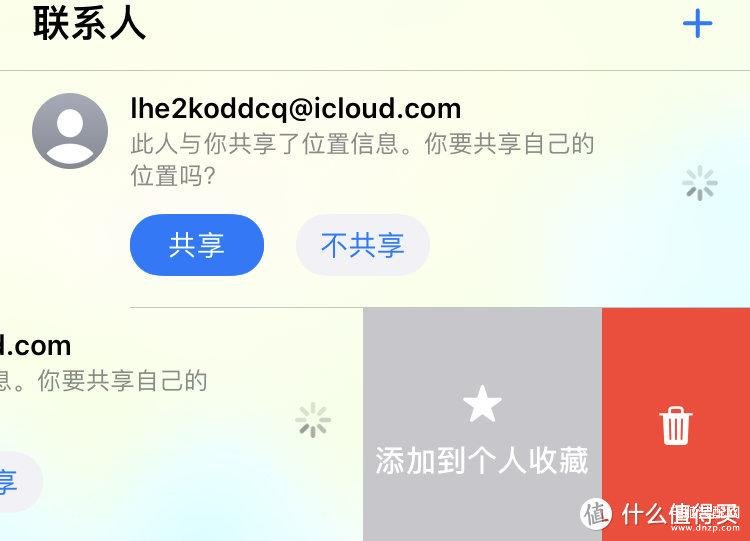Tap the blue 共享 button for lhe2koddcq

click(x=197, y=245)
